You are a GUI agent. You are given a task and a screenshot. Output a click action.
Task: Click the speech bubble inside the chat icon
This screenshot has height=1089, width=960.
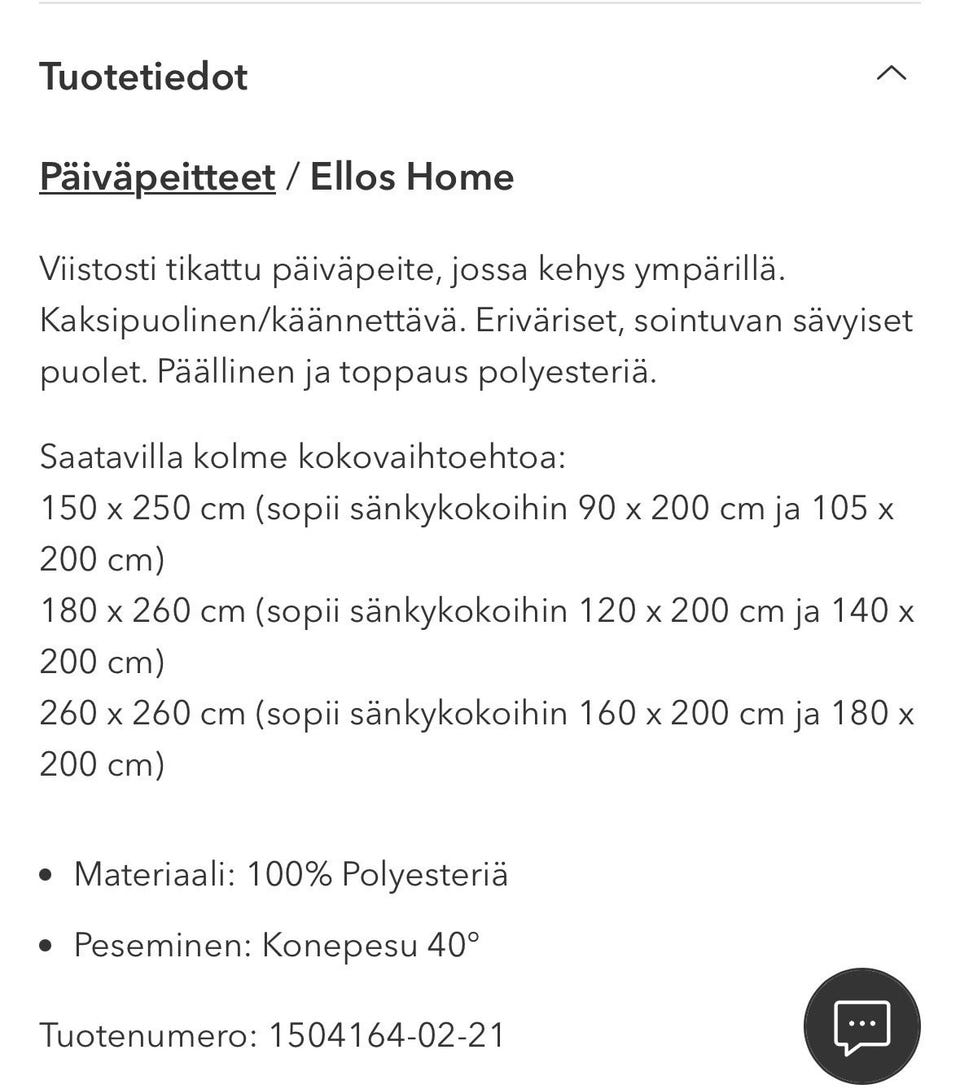[860, 1025]
